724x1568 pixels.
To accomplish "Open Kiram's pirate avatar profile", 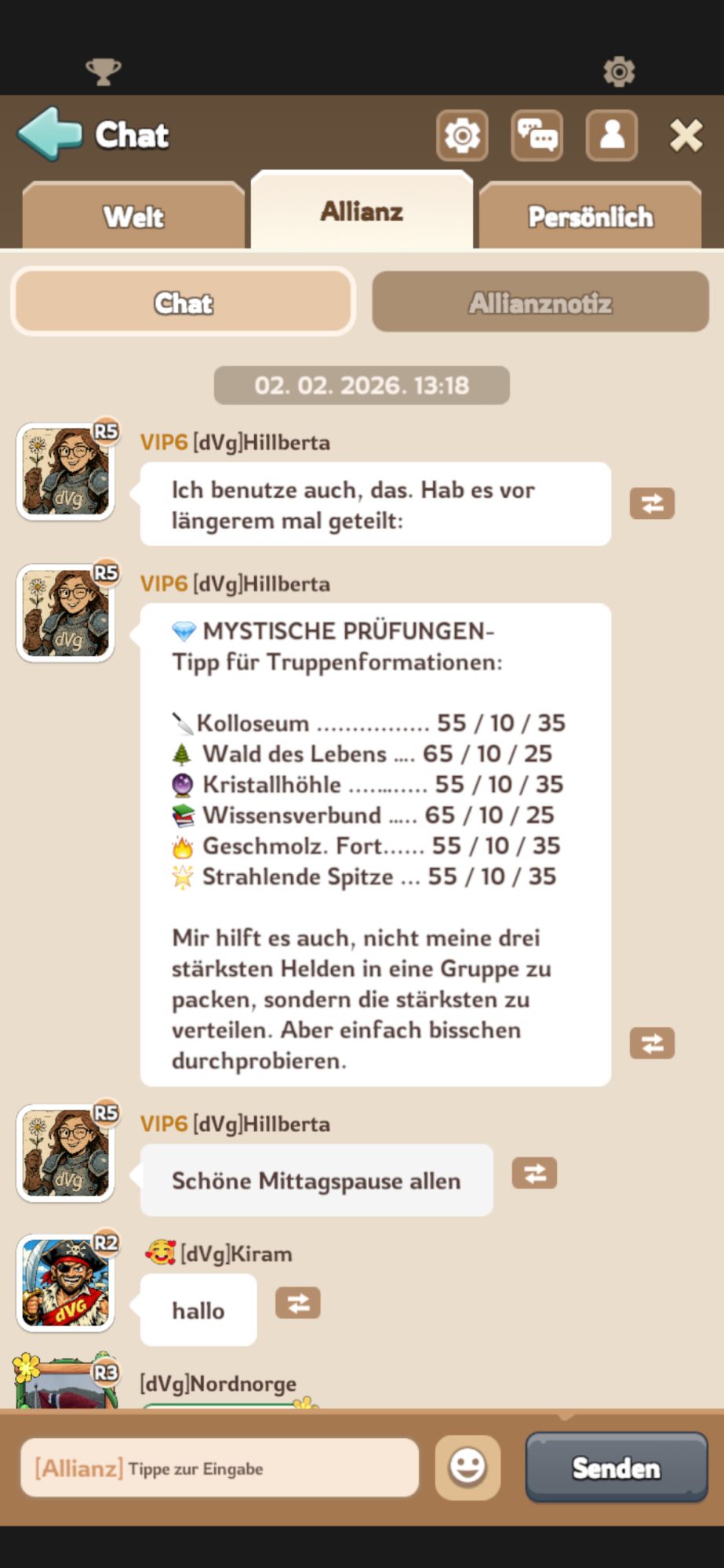I will (66, 1283).
